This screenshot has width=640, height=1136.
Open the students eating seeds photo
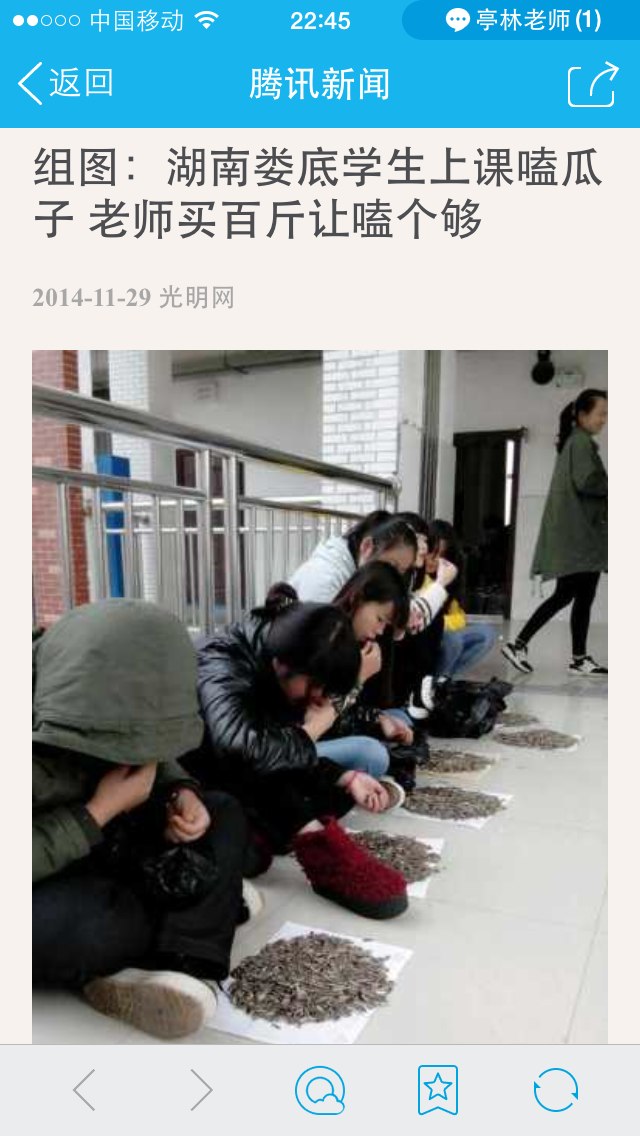(x=320, y=697)
